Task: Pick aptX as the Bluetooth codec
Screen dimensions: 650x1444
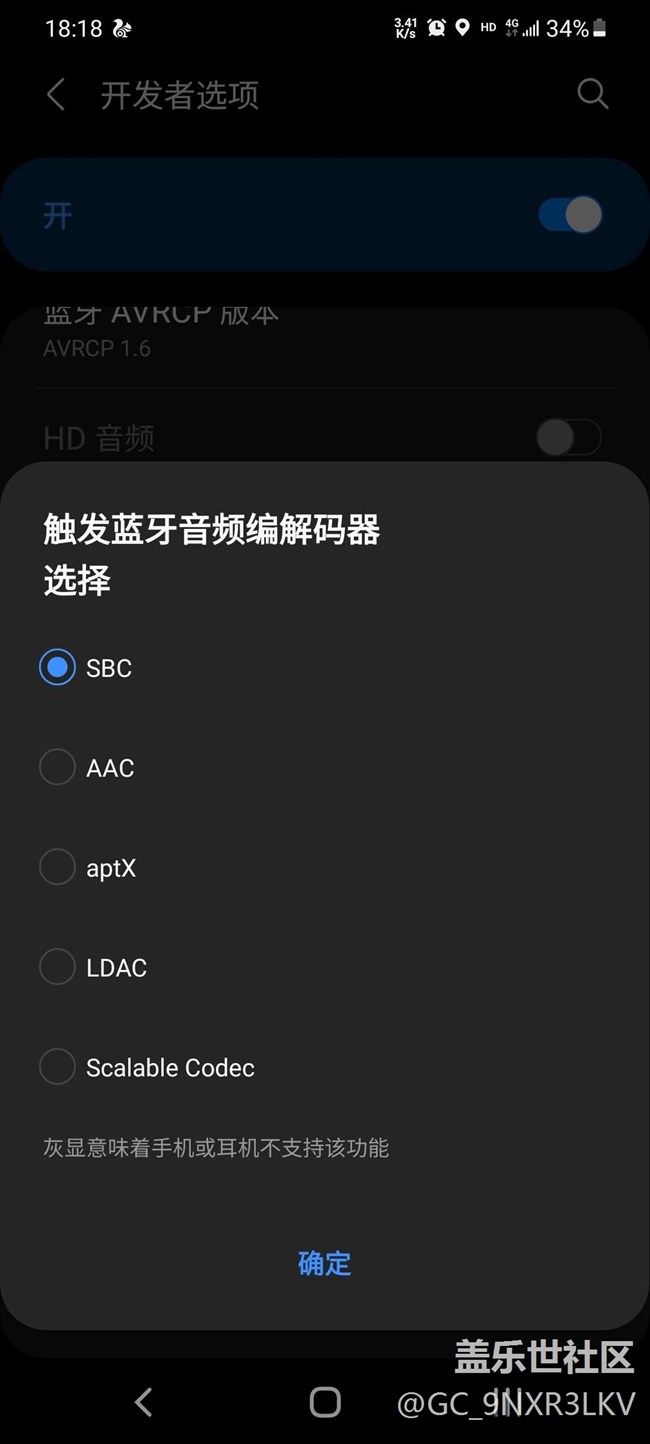Action: [x=58, y=868]
